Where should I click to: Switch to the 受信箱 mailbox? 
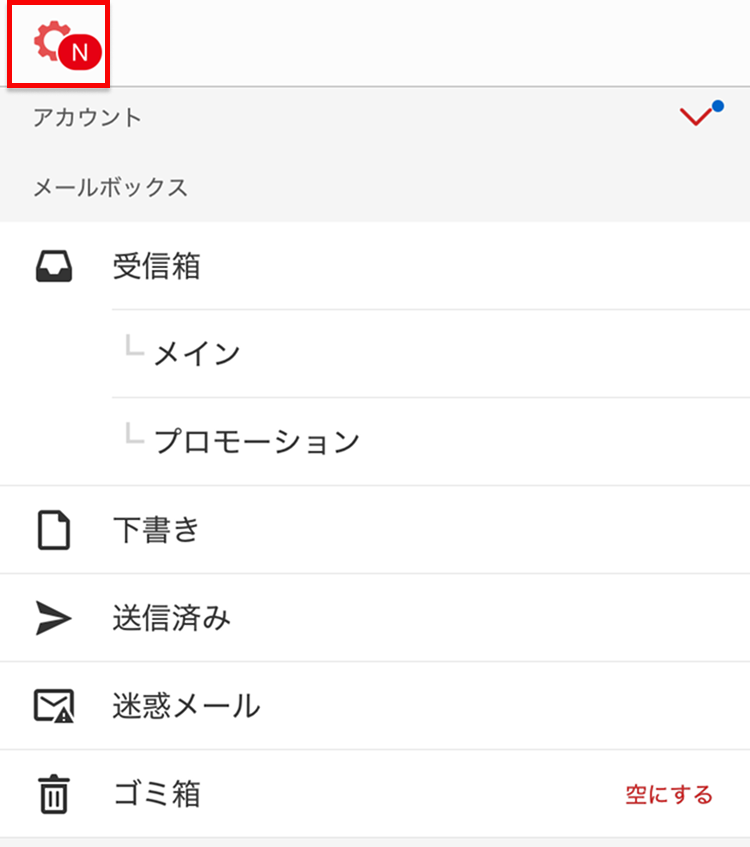pyautogui.click(x=156, y=265)
